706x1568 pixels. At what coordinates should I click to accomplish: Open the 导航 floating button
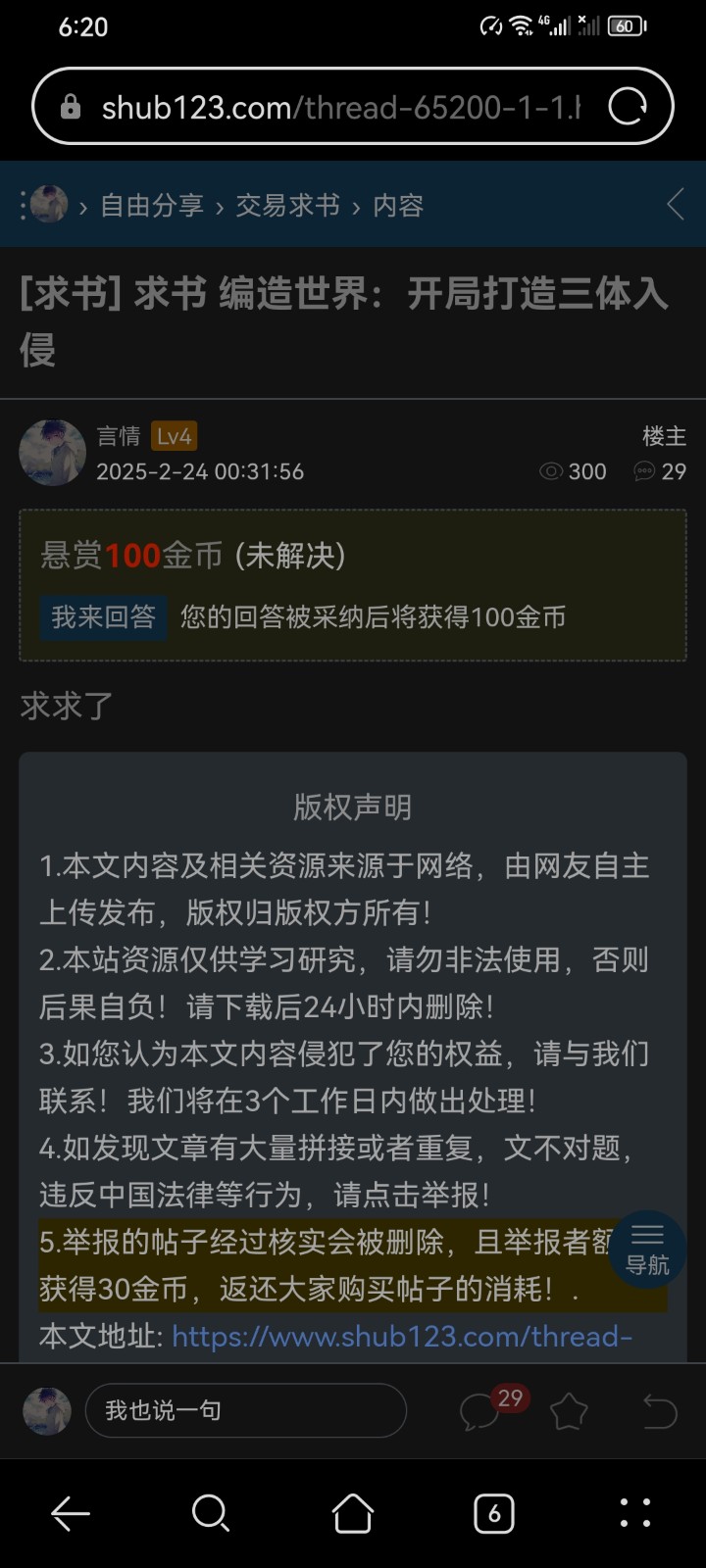click(647, 1249)
